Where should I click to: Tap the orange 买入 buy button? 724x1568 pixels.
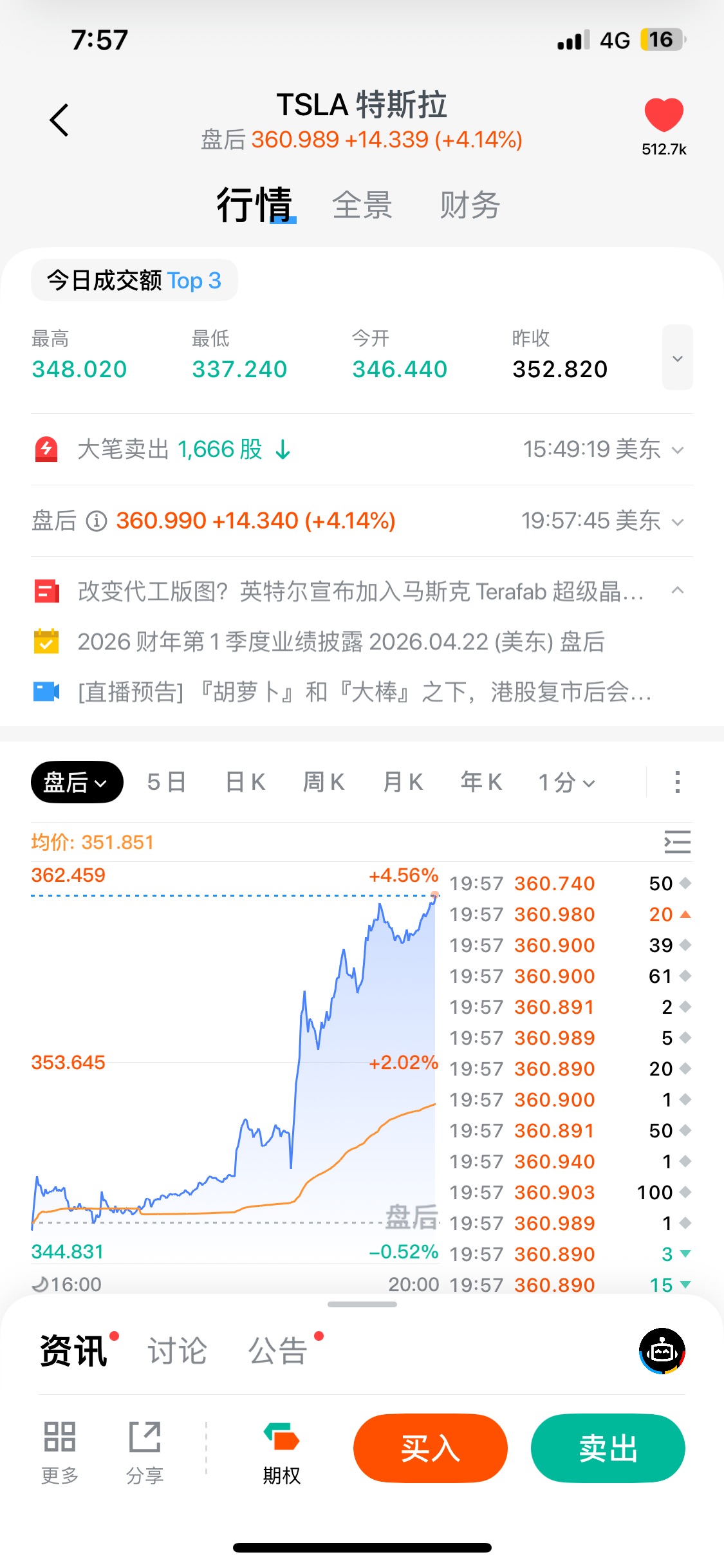pyautogui.click(x=430, y=1448)
